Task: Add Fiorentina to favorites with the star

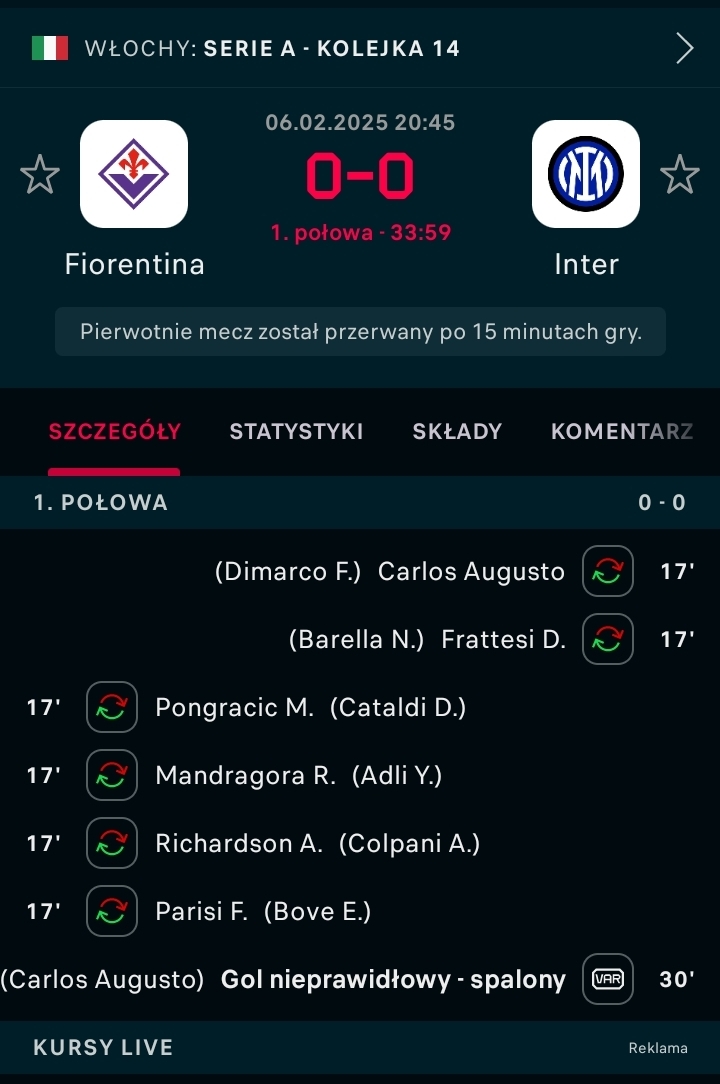Action: coord(40,175)
